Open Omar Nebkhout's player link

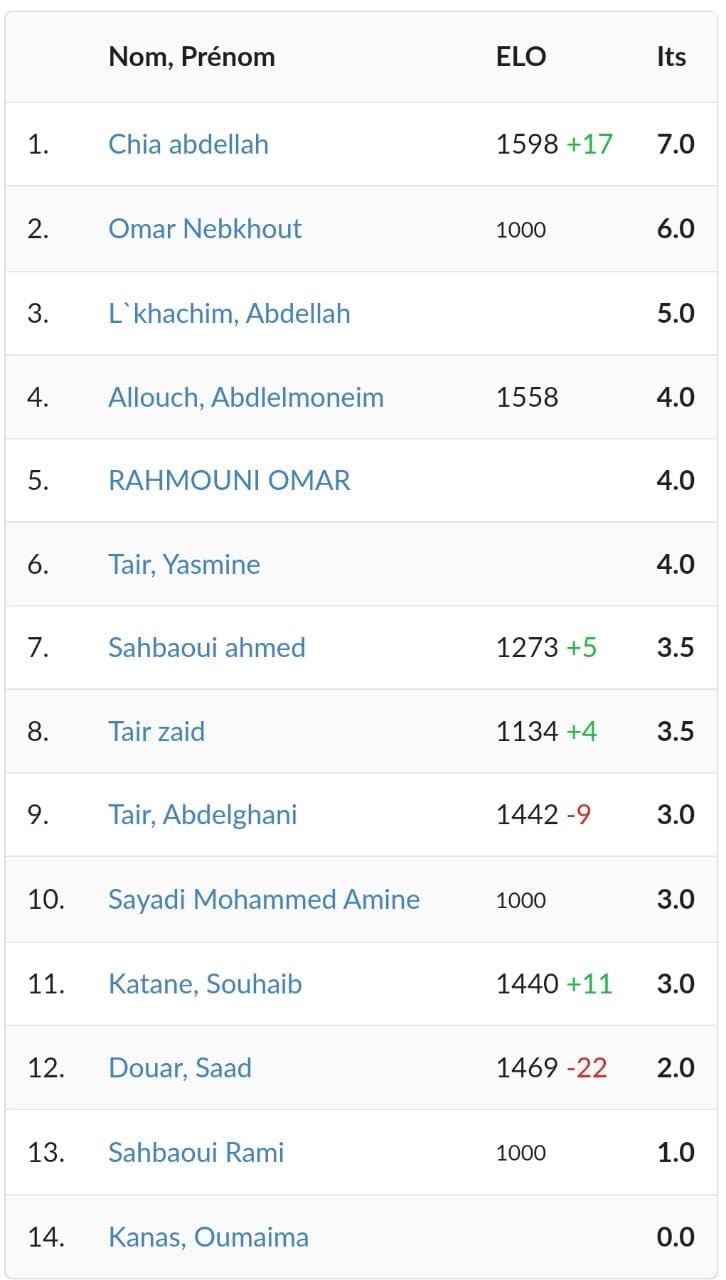click(205, 228)
